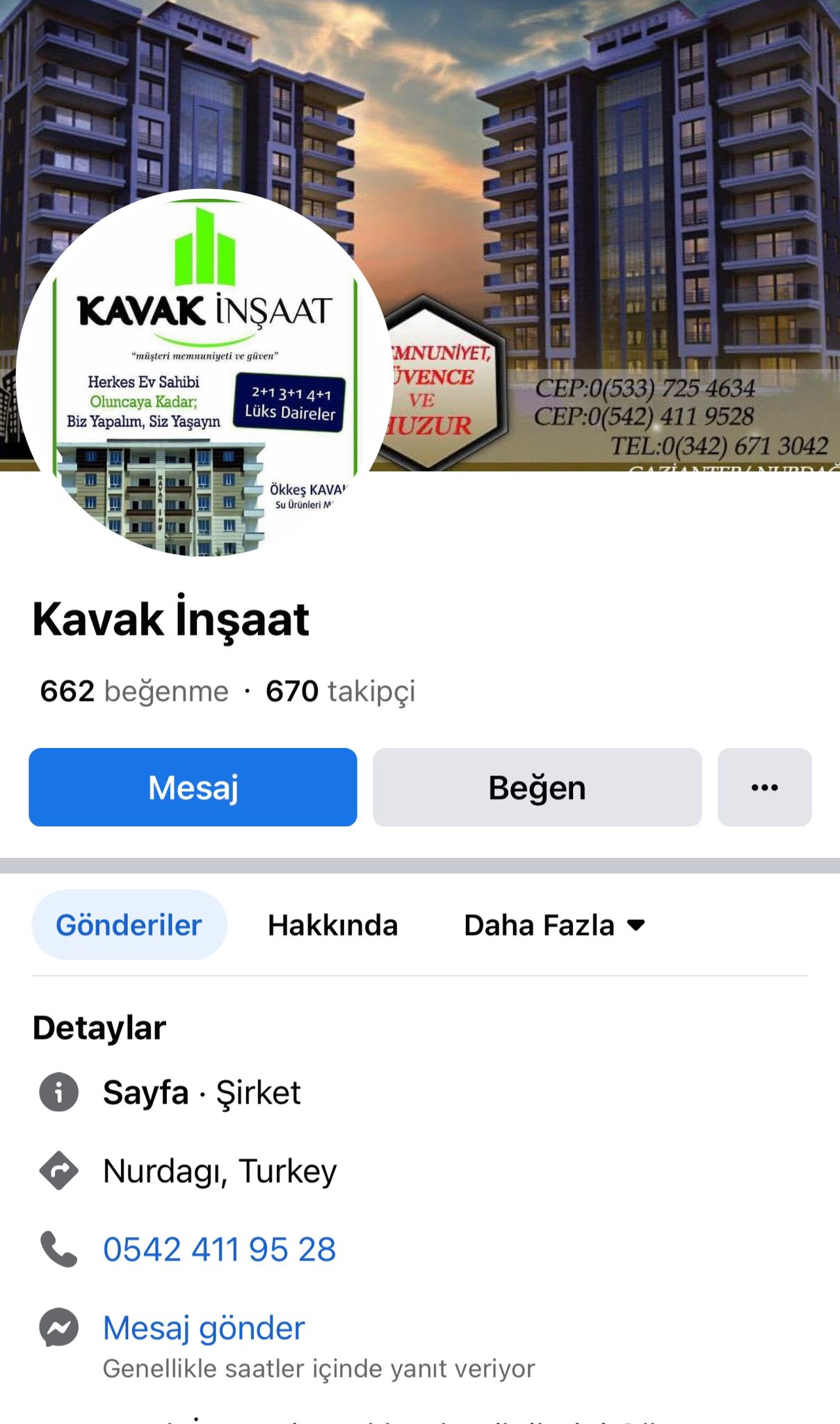840x1424 pixels.
Task: View the Kavak İnşaat profile picture
Action: pos(204,373)
